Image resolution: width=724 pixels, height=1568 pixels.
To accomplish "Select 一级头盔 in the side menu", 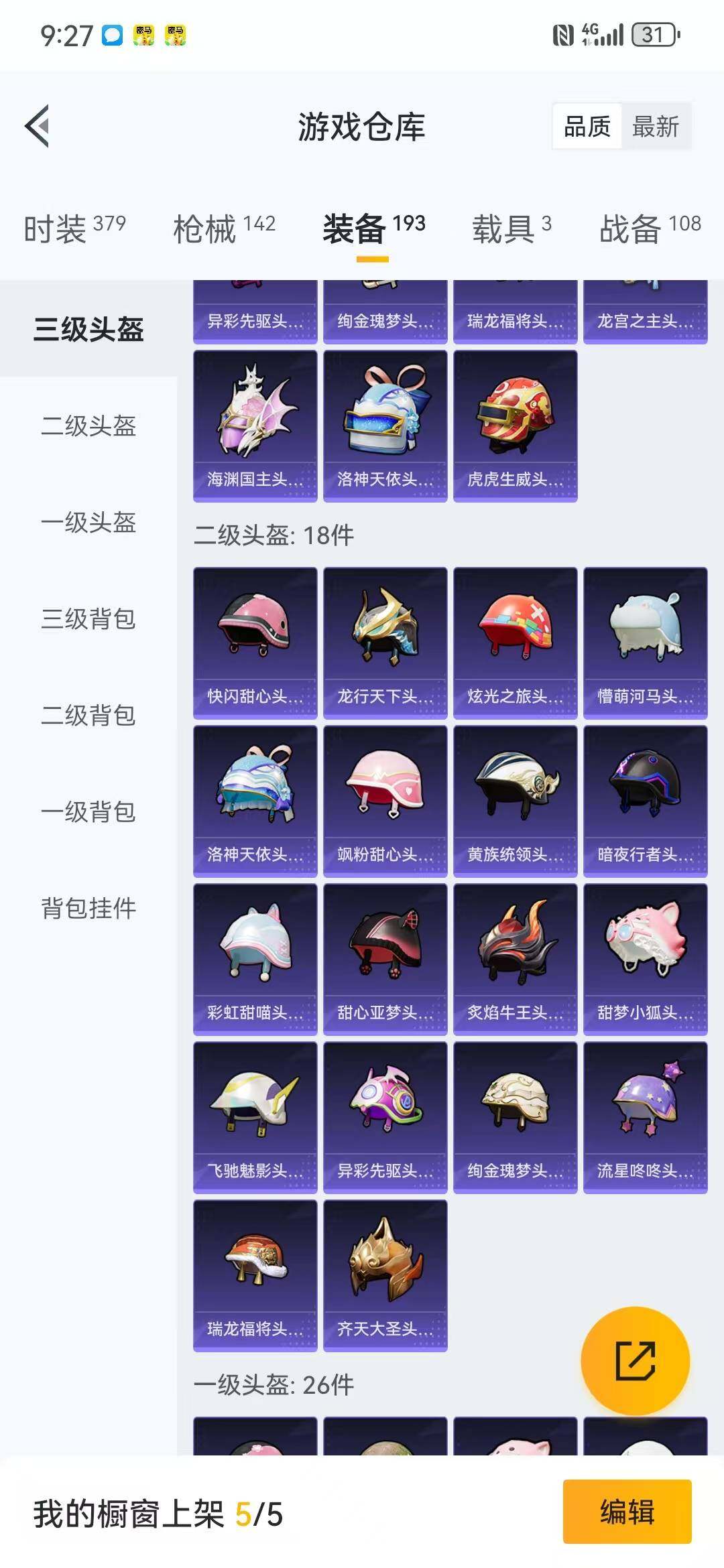I will coord(88,523).
